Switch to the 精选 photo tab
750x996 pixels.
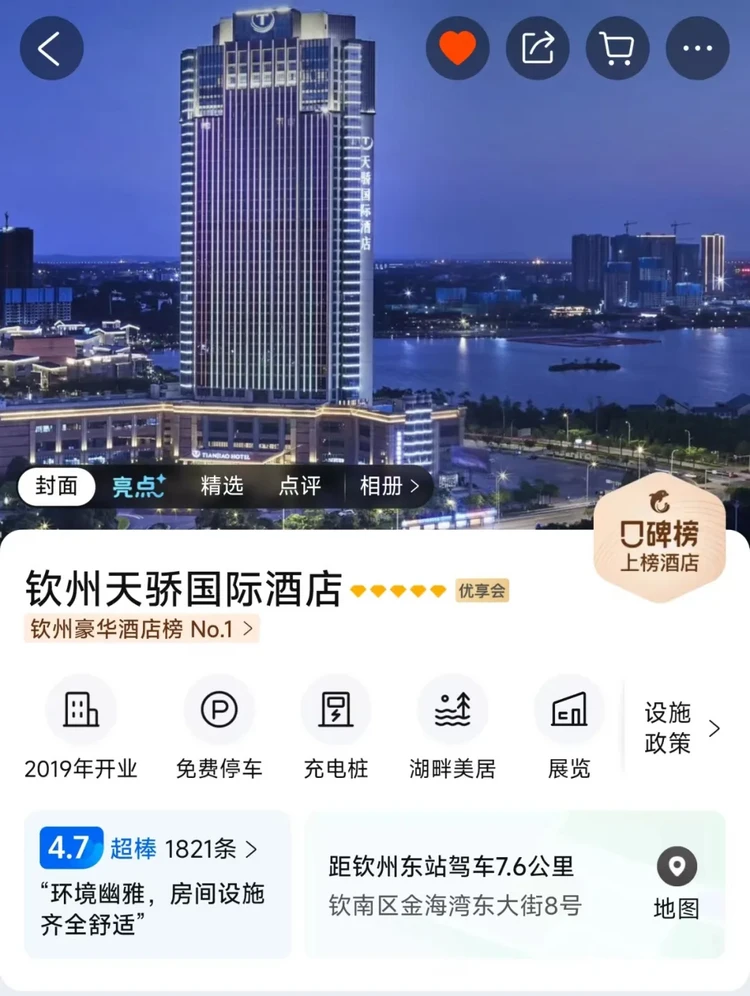221,487
